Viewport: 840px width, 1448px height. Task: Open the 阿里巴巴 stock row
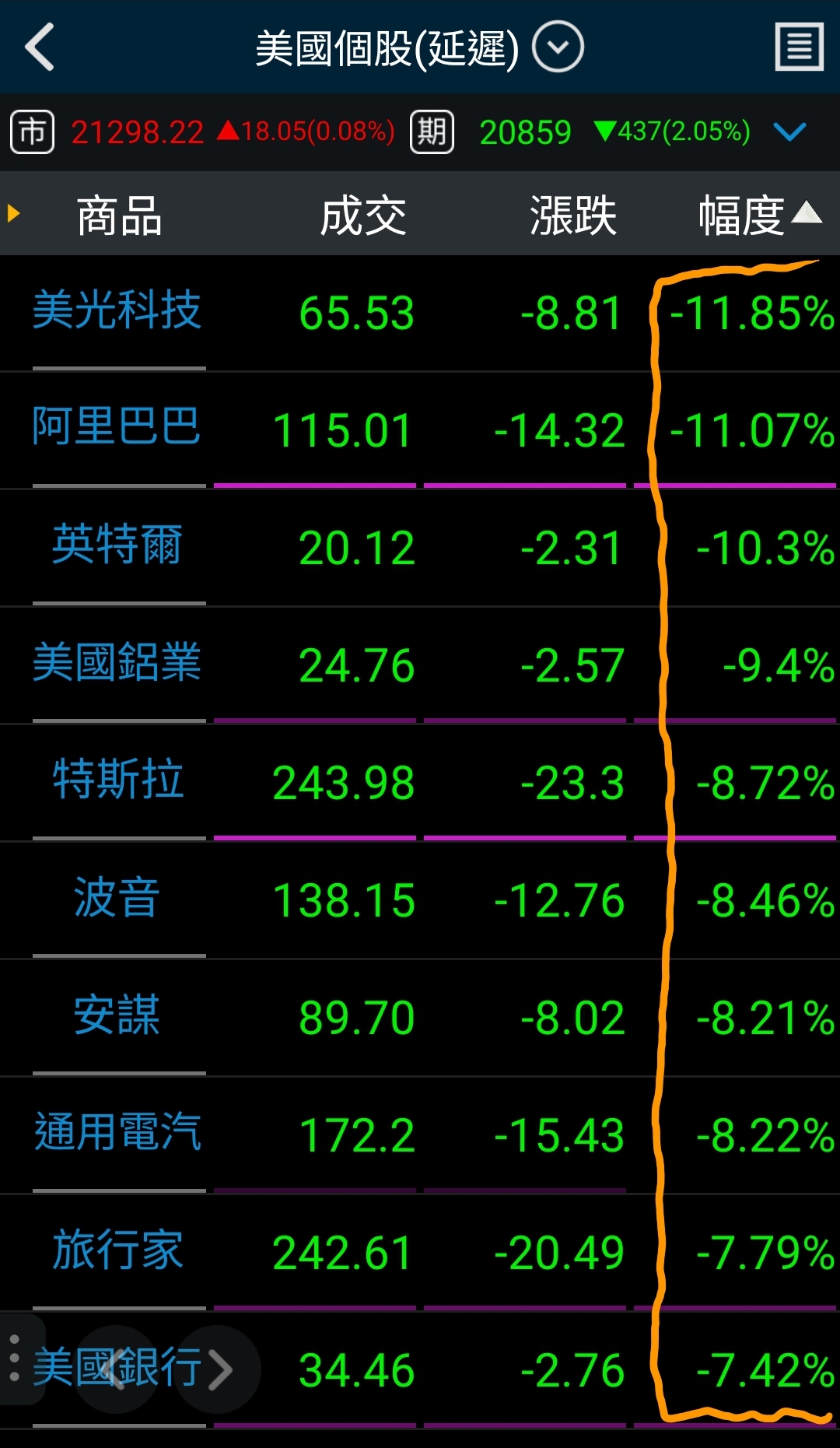click(117, 428)
